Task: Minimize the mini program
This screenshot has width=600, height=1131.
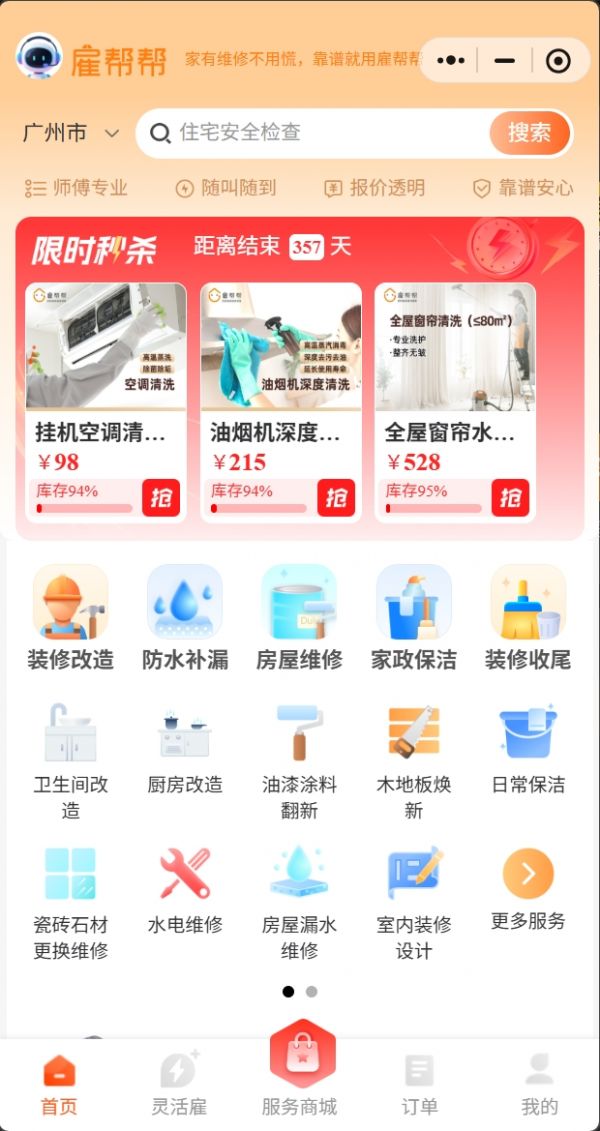Action: click(x=505, y=61)
